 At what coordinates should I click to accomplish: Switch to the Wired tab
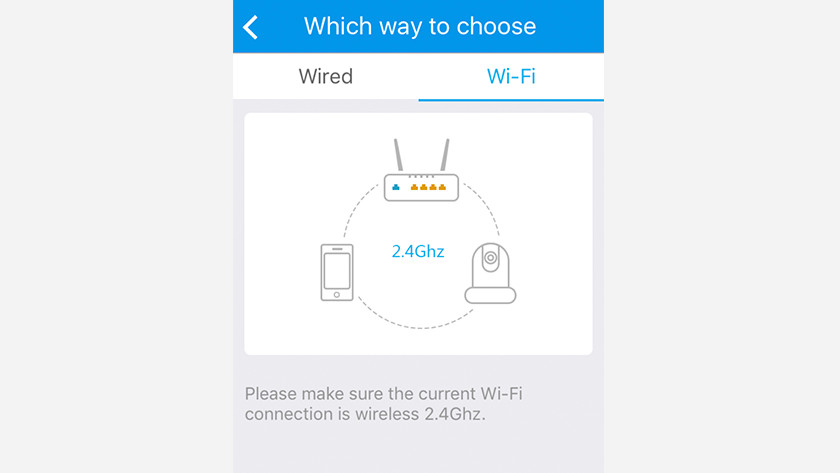[x=326, y=77]
